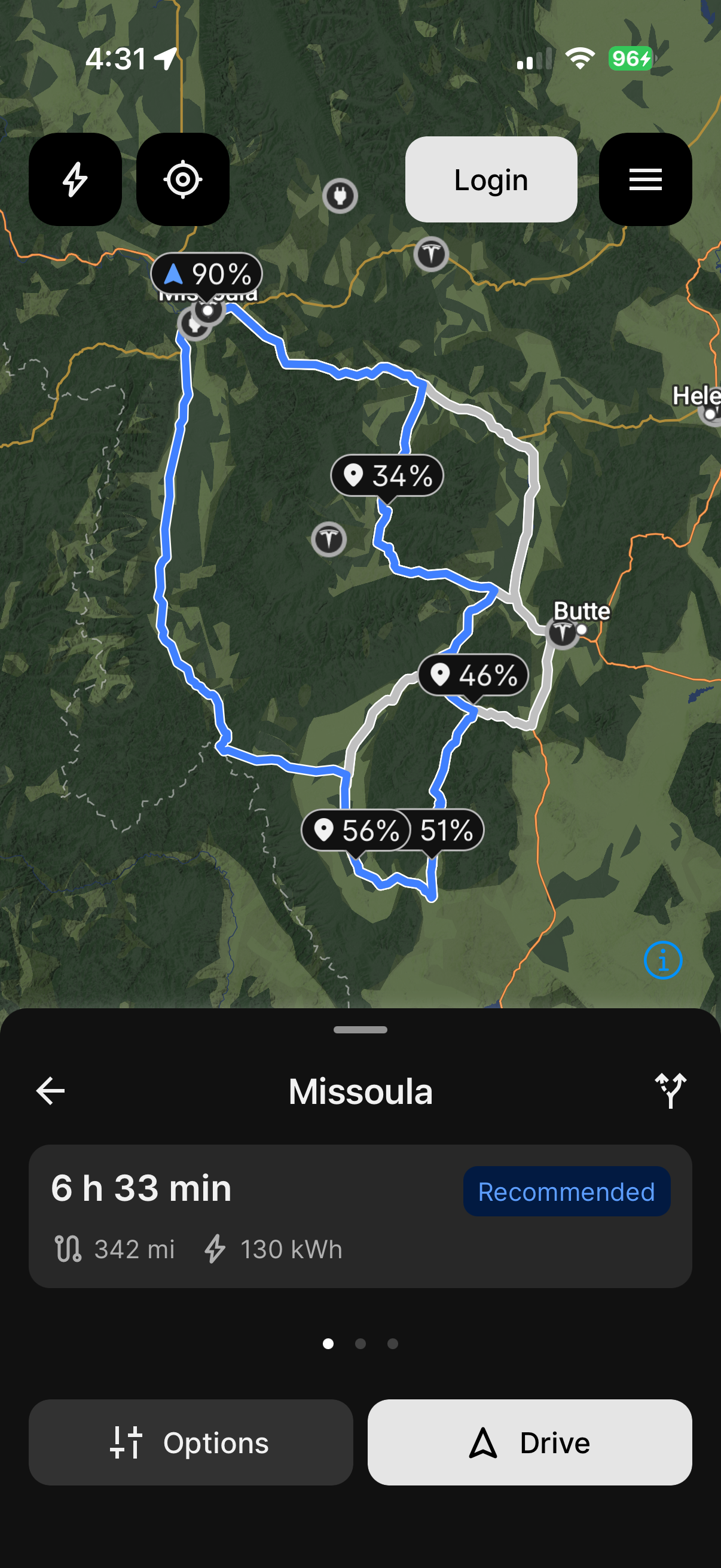Open the chargers lightning bolt button
Screen dimensions: 721x1568
coord(75,179)
